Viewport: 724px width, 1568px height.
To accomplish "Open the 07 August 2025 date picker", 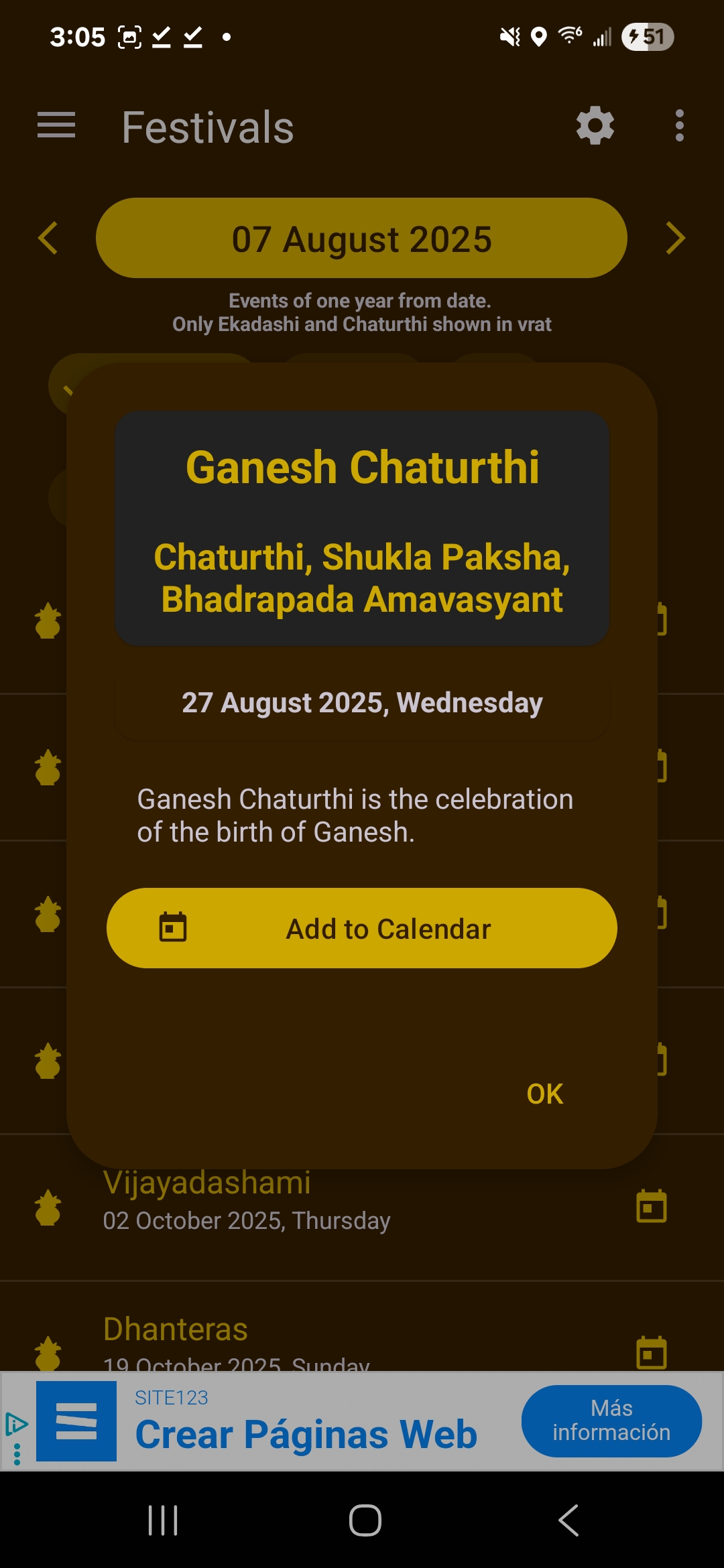I will (361, 239).
